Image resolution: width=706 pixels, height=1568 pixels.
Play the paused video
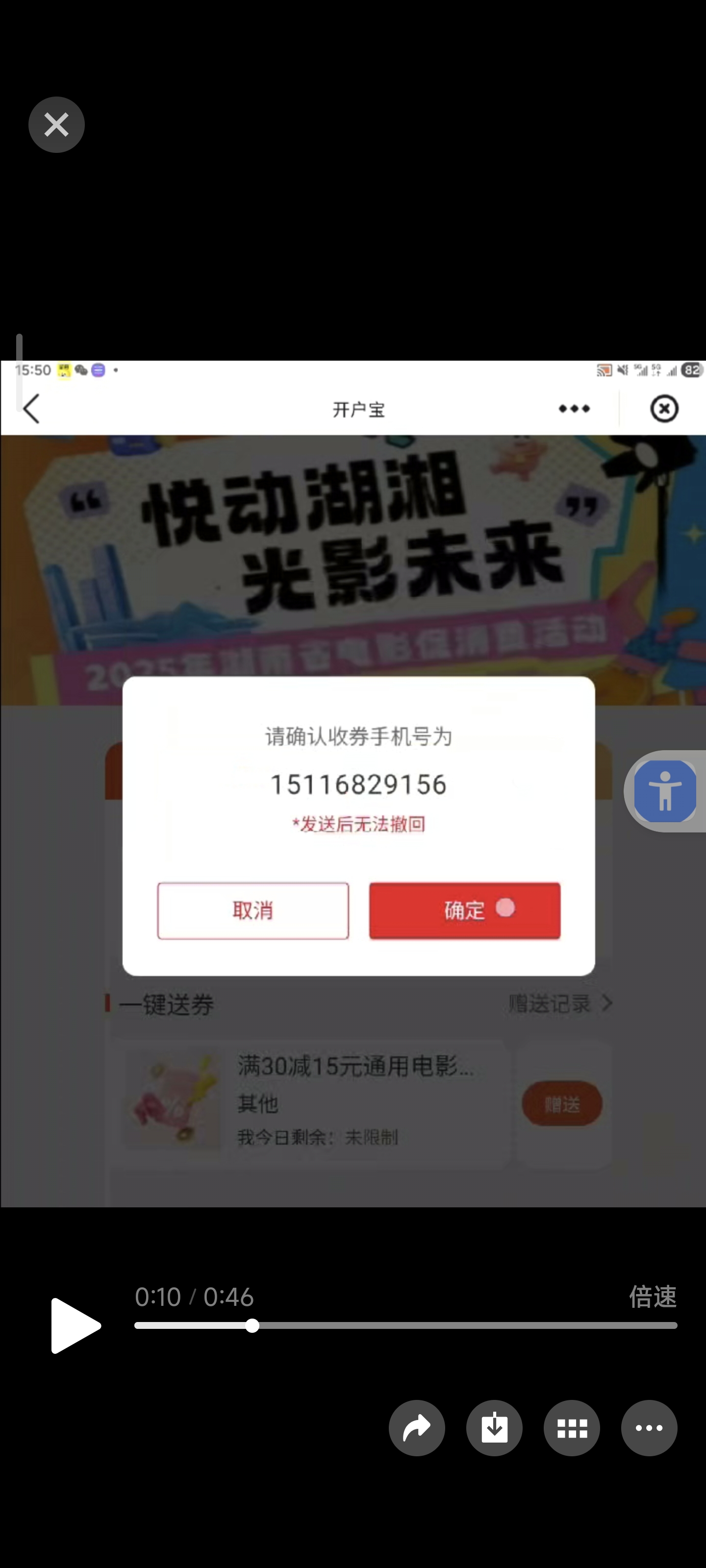click(x=75, y=1325)
